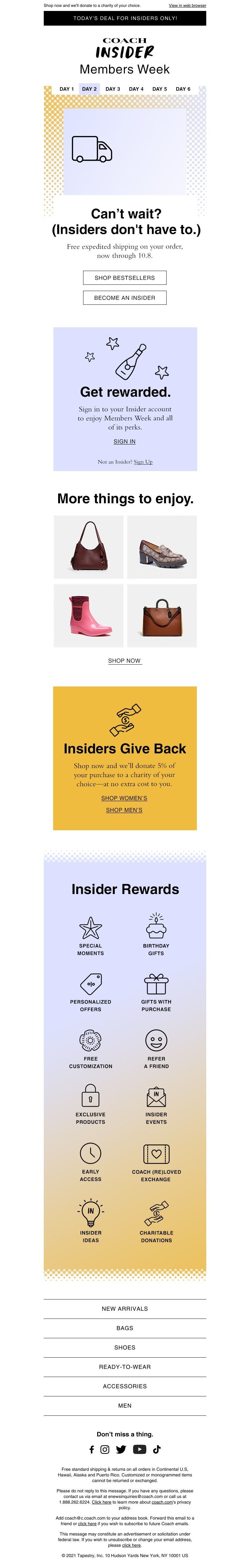This screenshot has width=250, height=1568.
Task: Open the burgundy shoulder bag product
Action: click(89, 547)
